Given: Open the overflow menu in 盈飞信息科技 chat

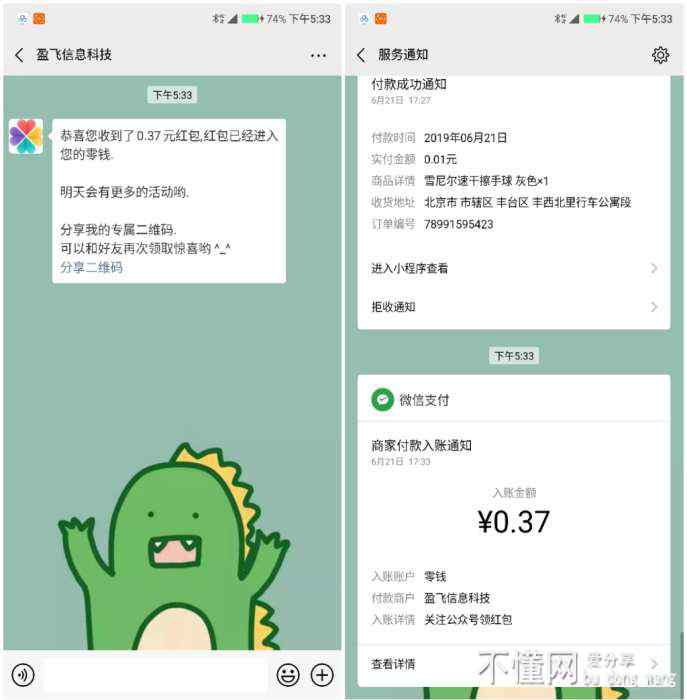Looking at the screenshot, I should (x=318, y=55).
